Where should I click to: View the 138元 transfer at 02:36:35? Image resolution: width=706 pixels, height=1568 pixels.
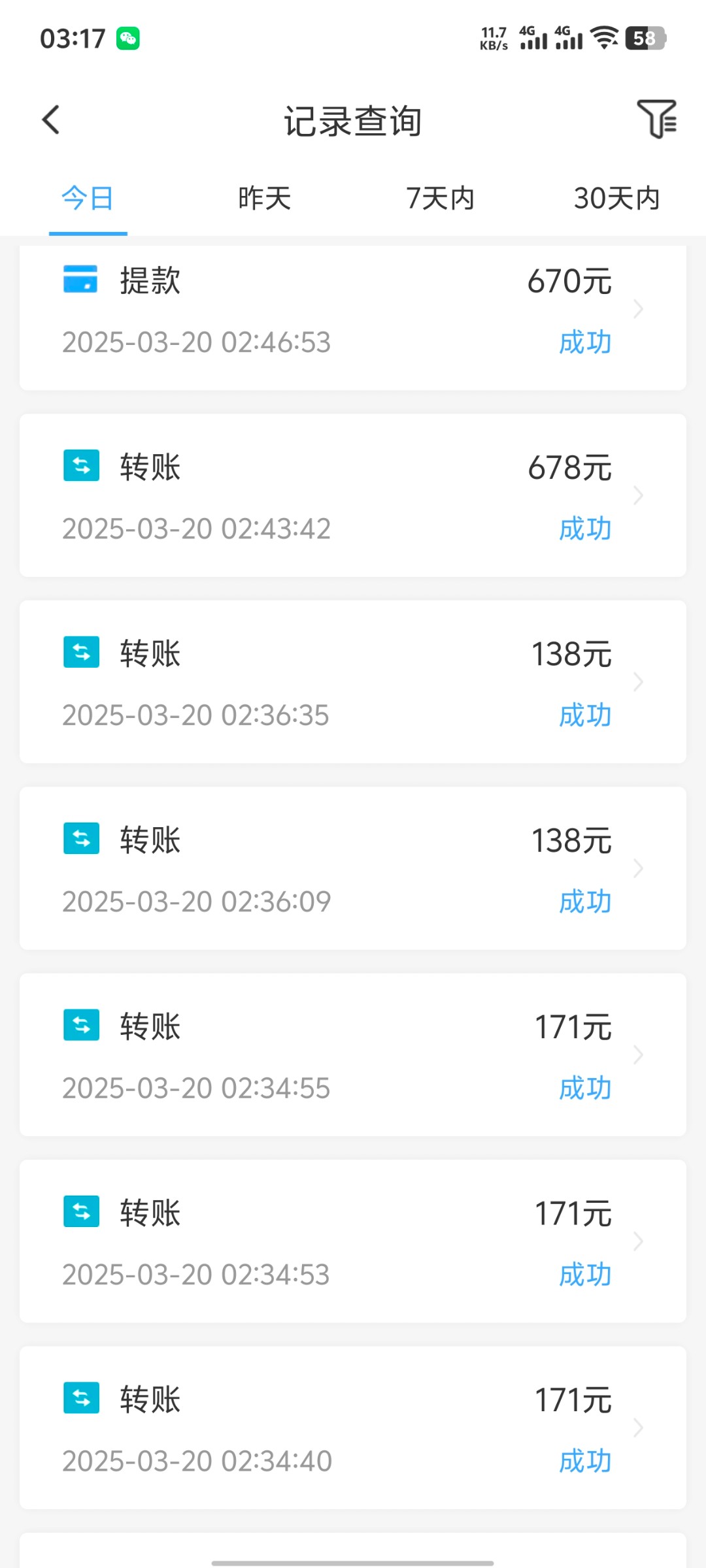(x=353, y=681)
